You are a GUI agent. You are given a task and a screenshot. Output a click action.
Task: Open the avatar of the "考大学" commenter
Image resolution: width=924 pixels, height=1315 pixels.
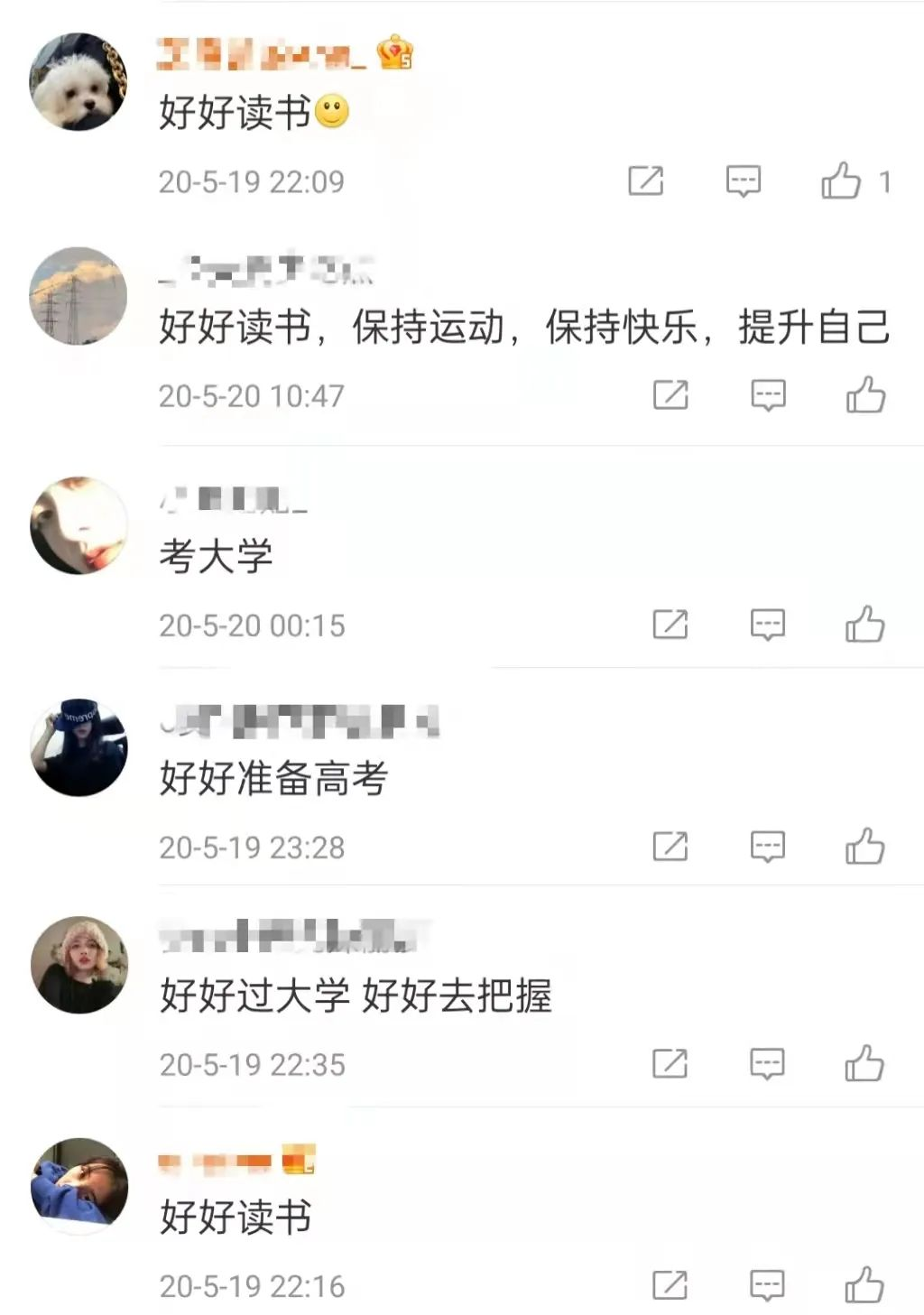[x=79, y=522]
